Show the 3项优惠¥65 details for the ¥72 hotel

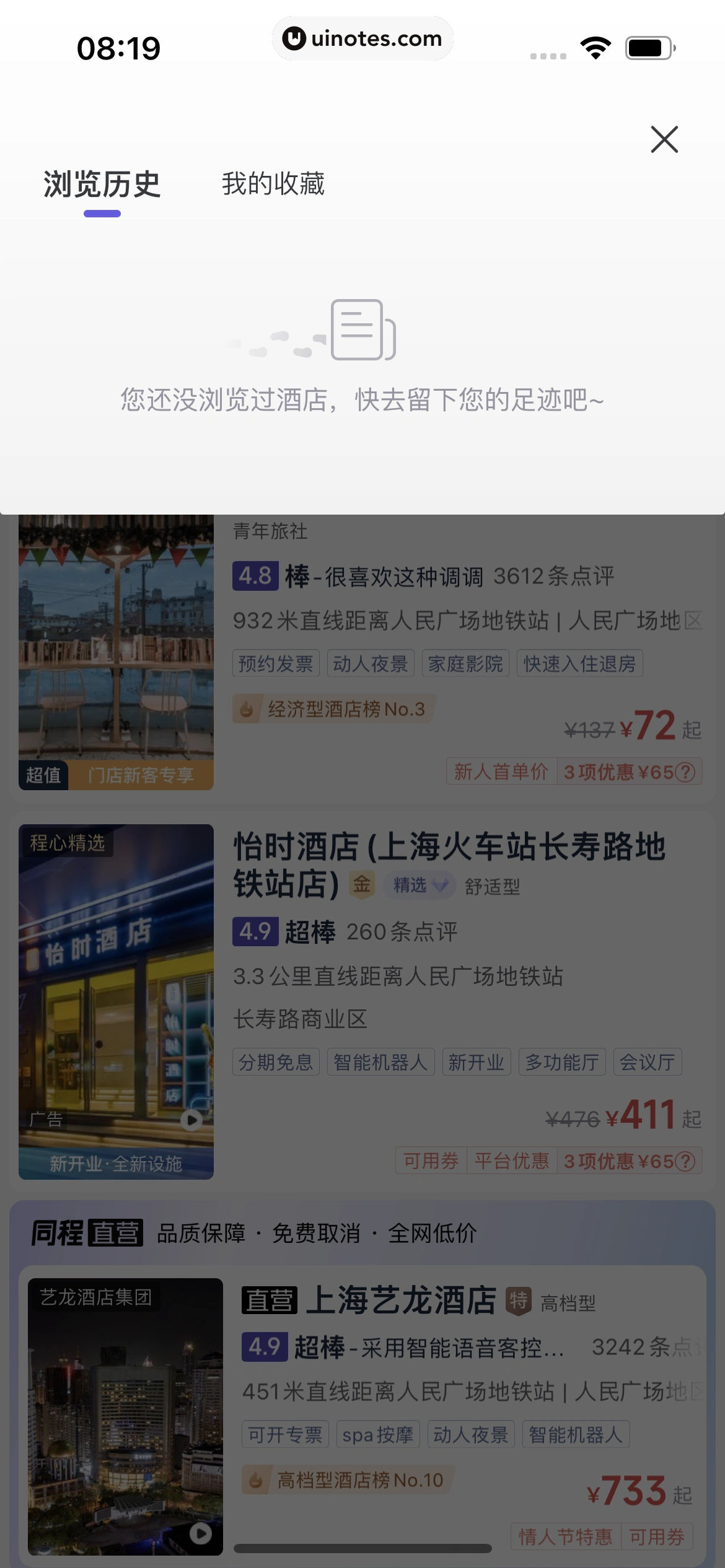[x=630, y=772]
